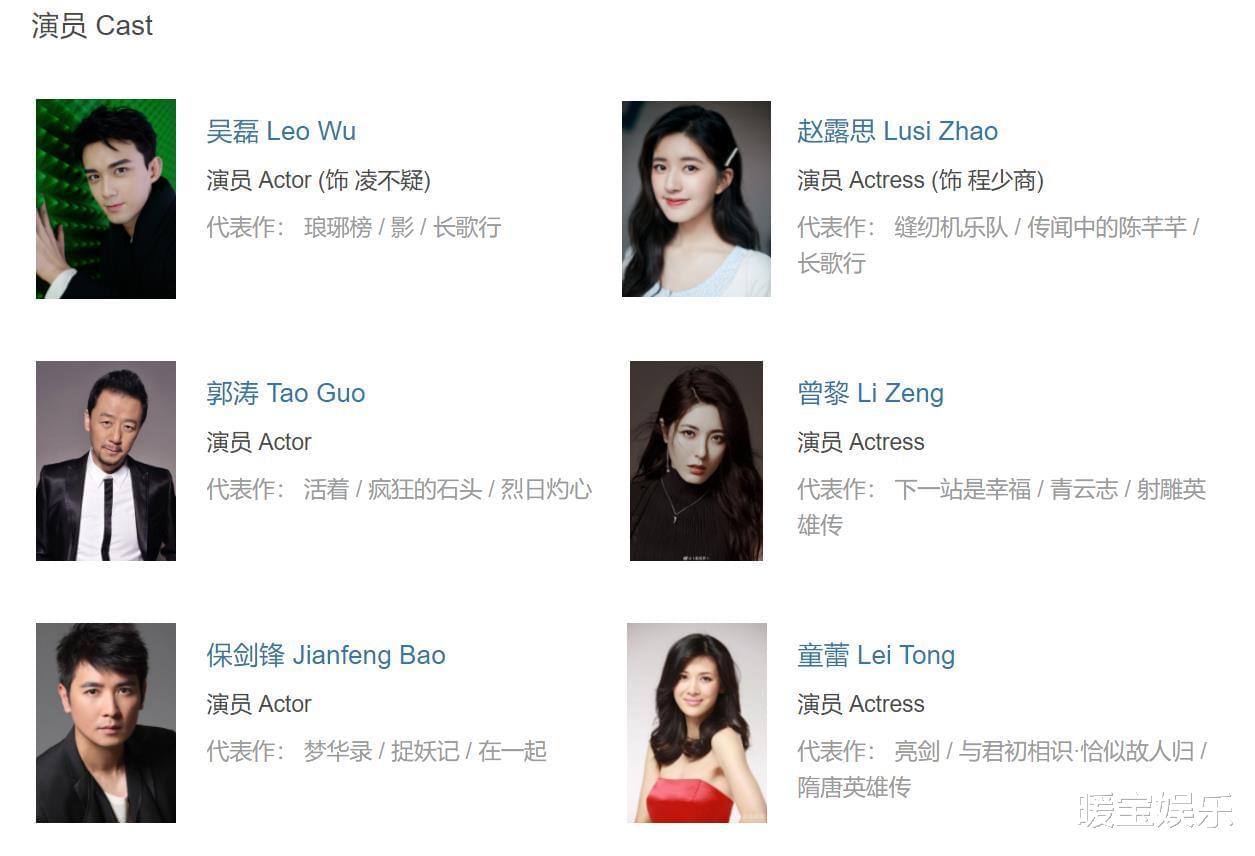Open the 吴磊 Leo Wu name link

click(280, 131)
